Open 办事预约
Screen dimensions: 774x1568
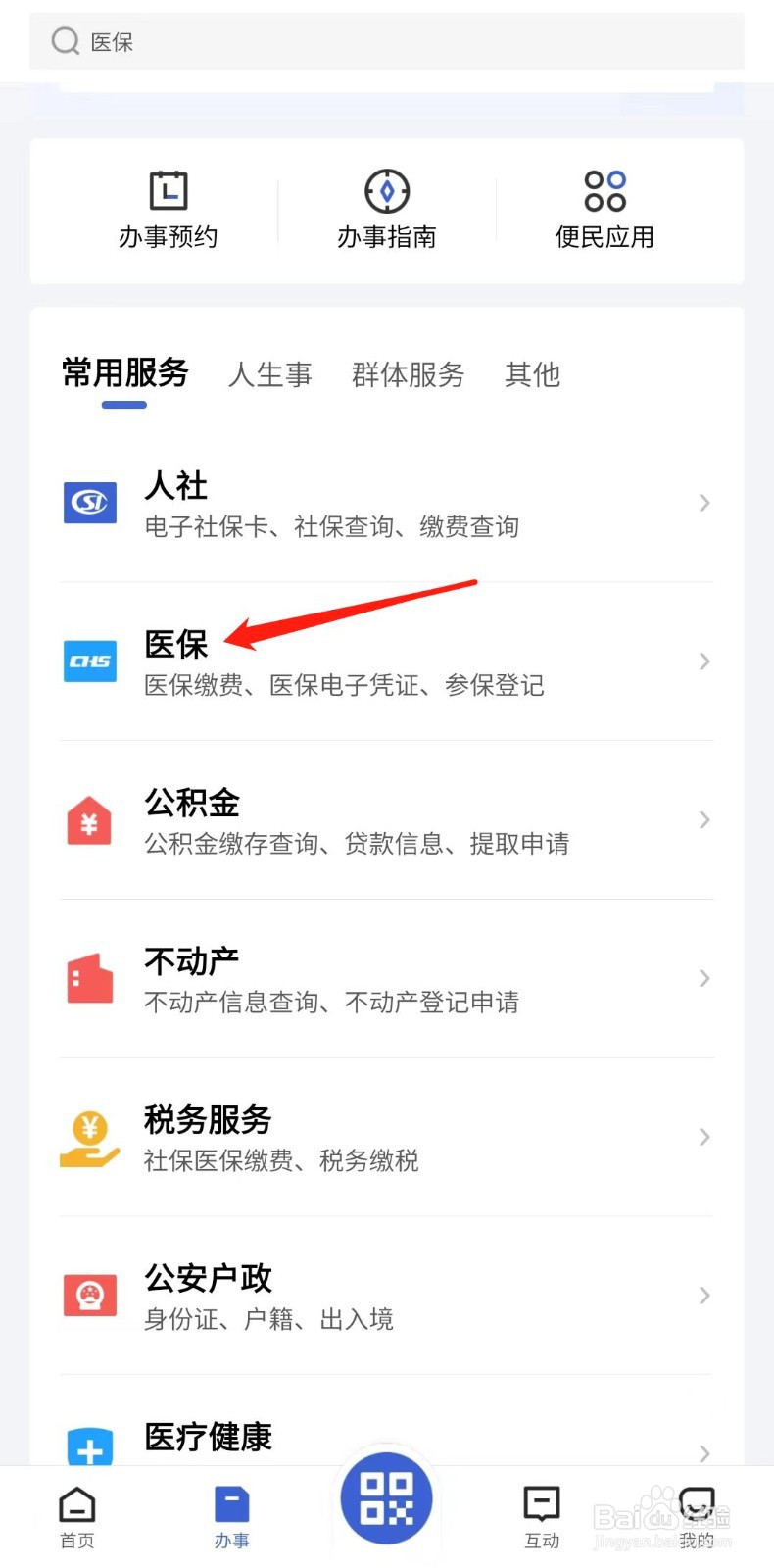(x=168, y=210)
